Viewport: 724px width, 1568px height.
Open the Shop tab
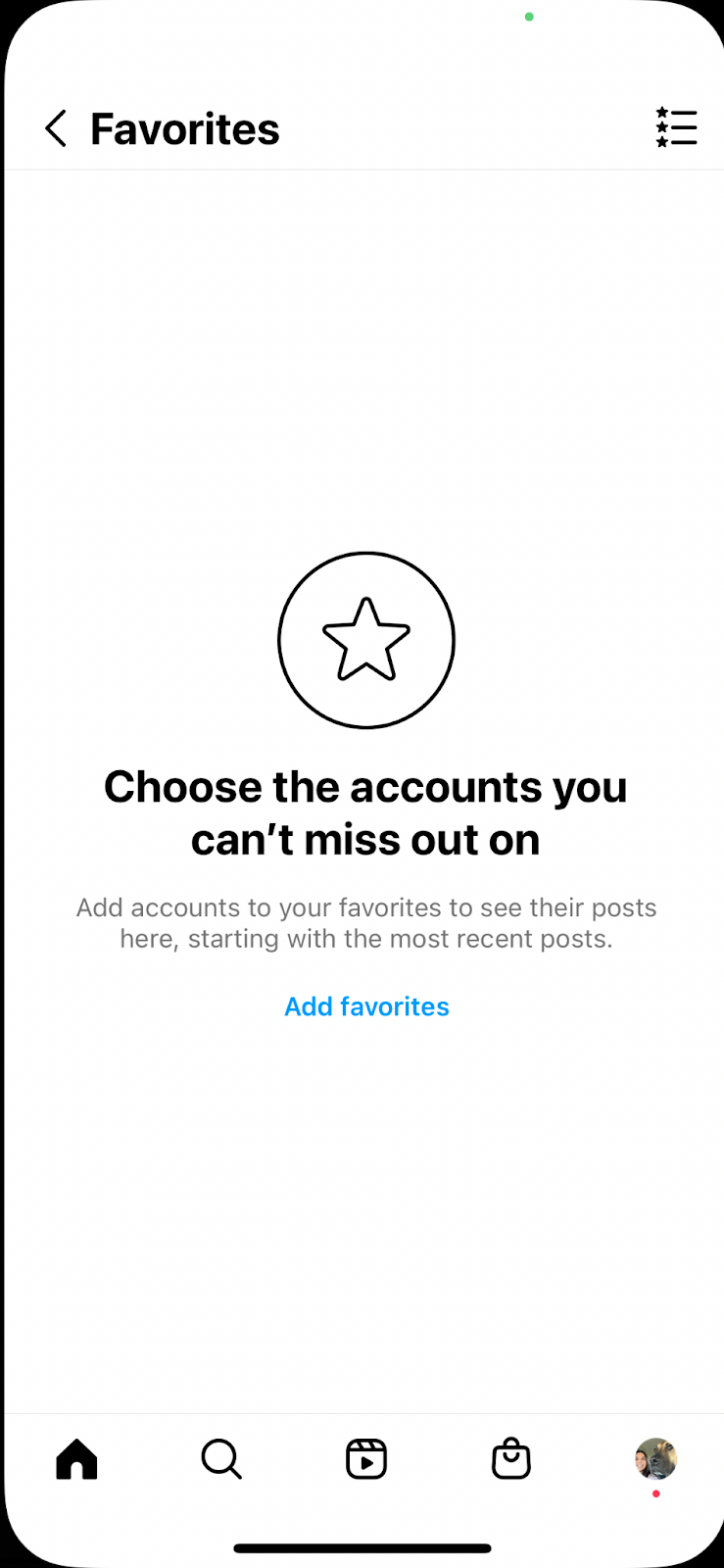[510, 1459]
